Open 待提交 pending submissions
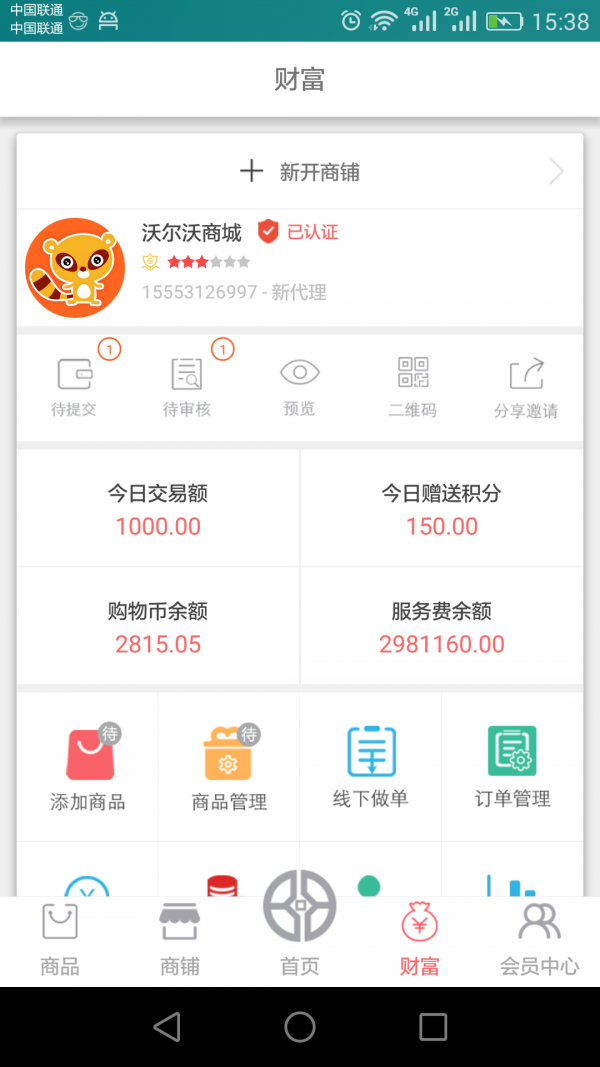This screenshot has width=600, height=1067. pos(74,386)
